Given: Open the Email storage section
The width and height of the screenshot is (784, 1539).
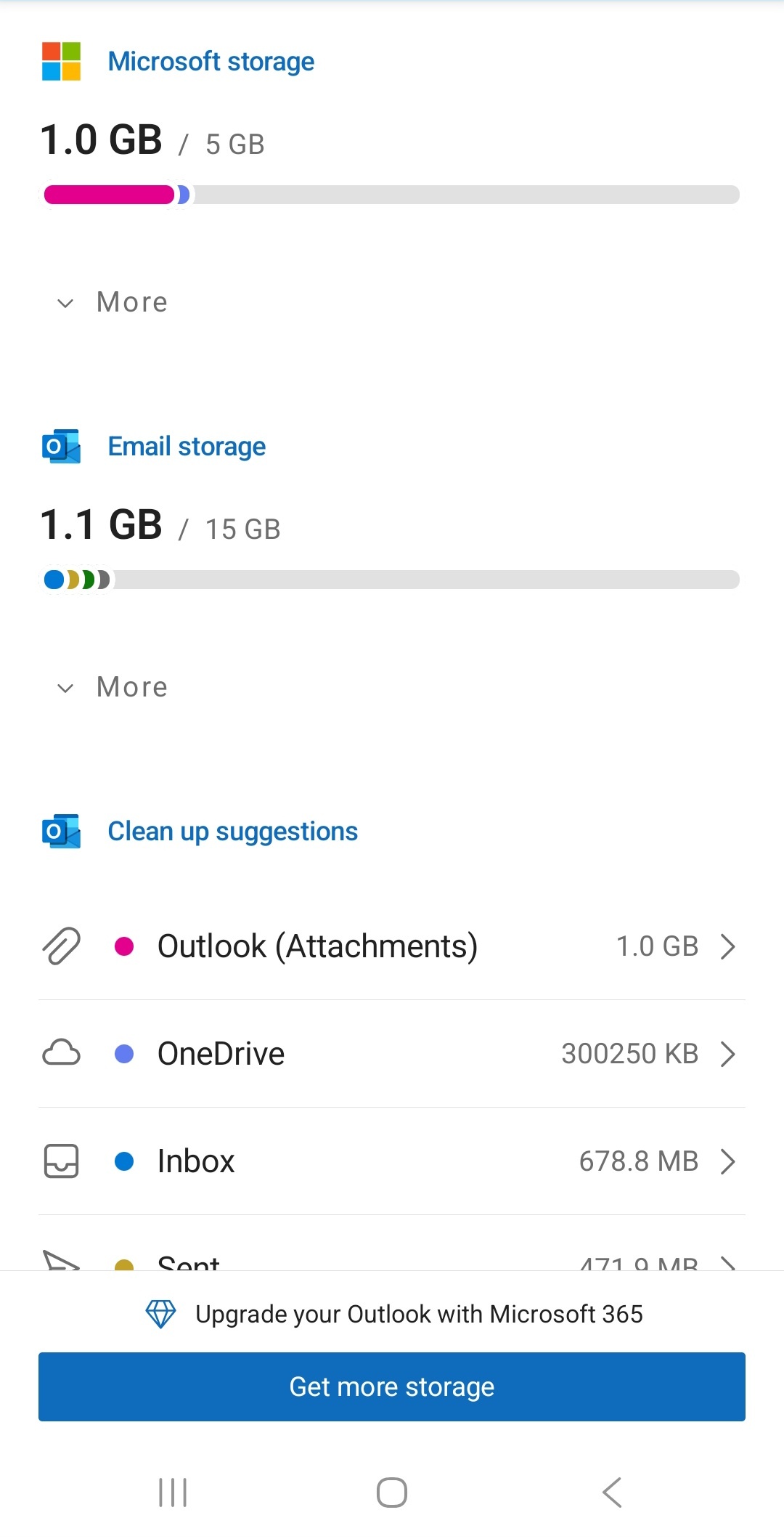Looking at the screenshot, I should (x=186, y=446).
